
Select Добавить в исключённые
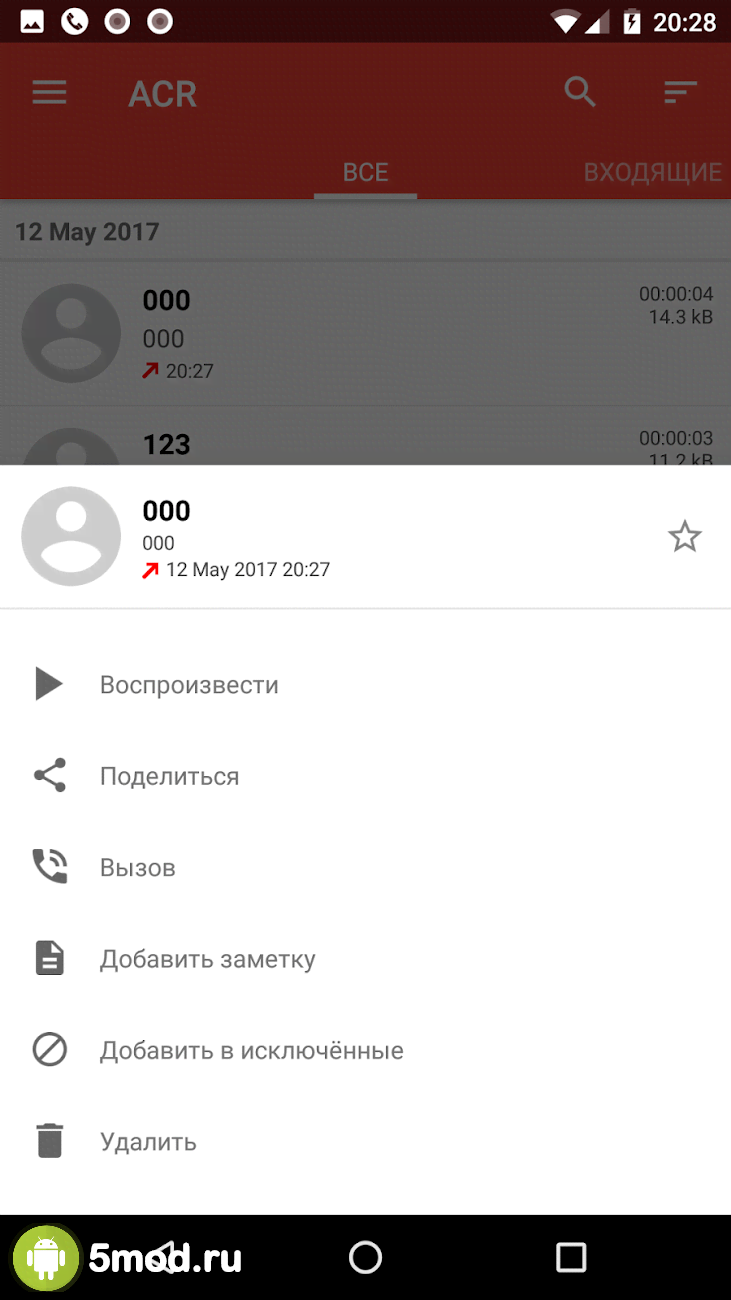[251, 1051]
